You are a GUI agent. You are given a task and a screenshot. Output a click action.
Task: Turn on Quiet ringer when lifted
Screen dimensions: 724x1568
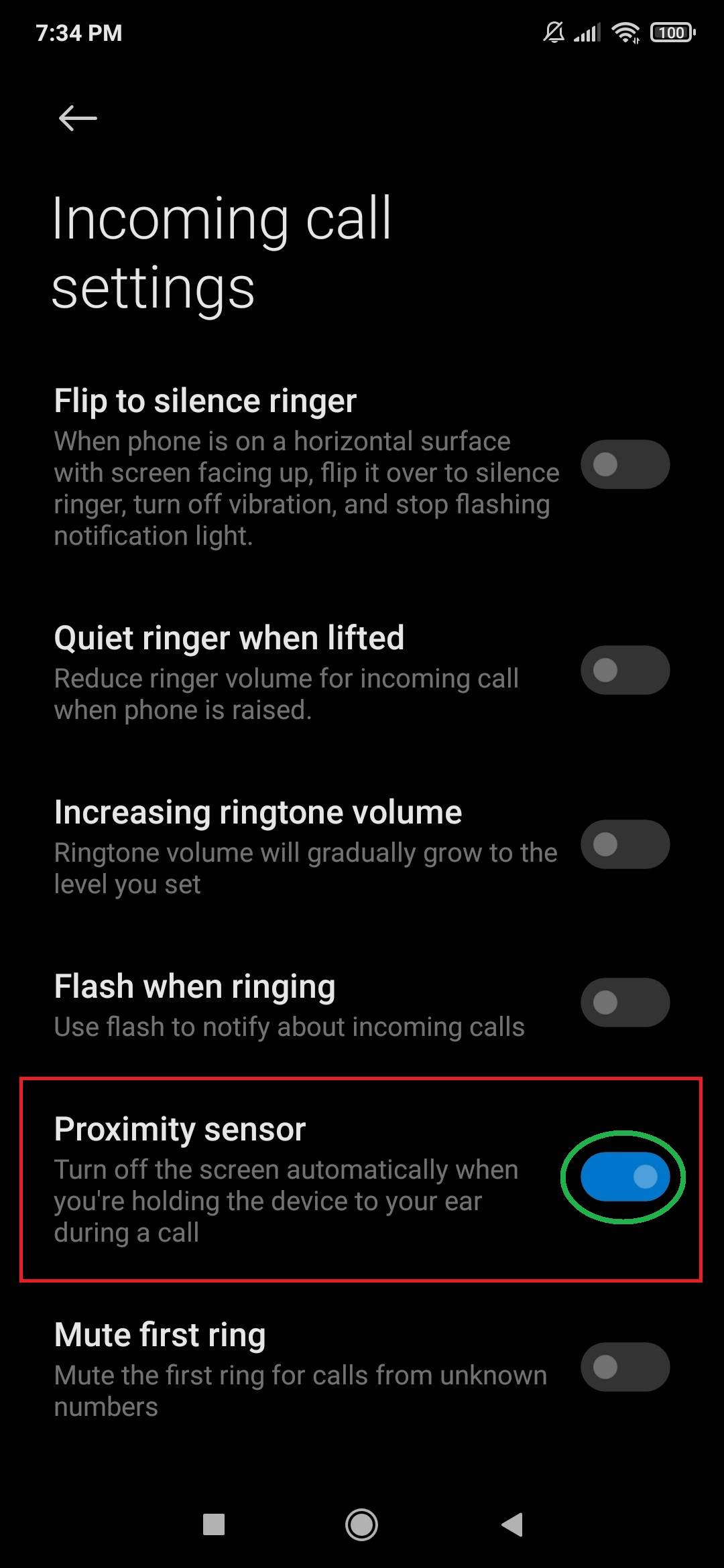[625, 670]
